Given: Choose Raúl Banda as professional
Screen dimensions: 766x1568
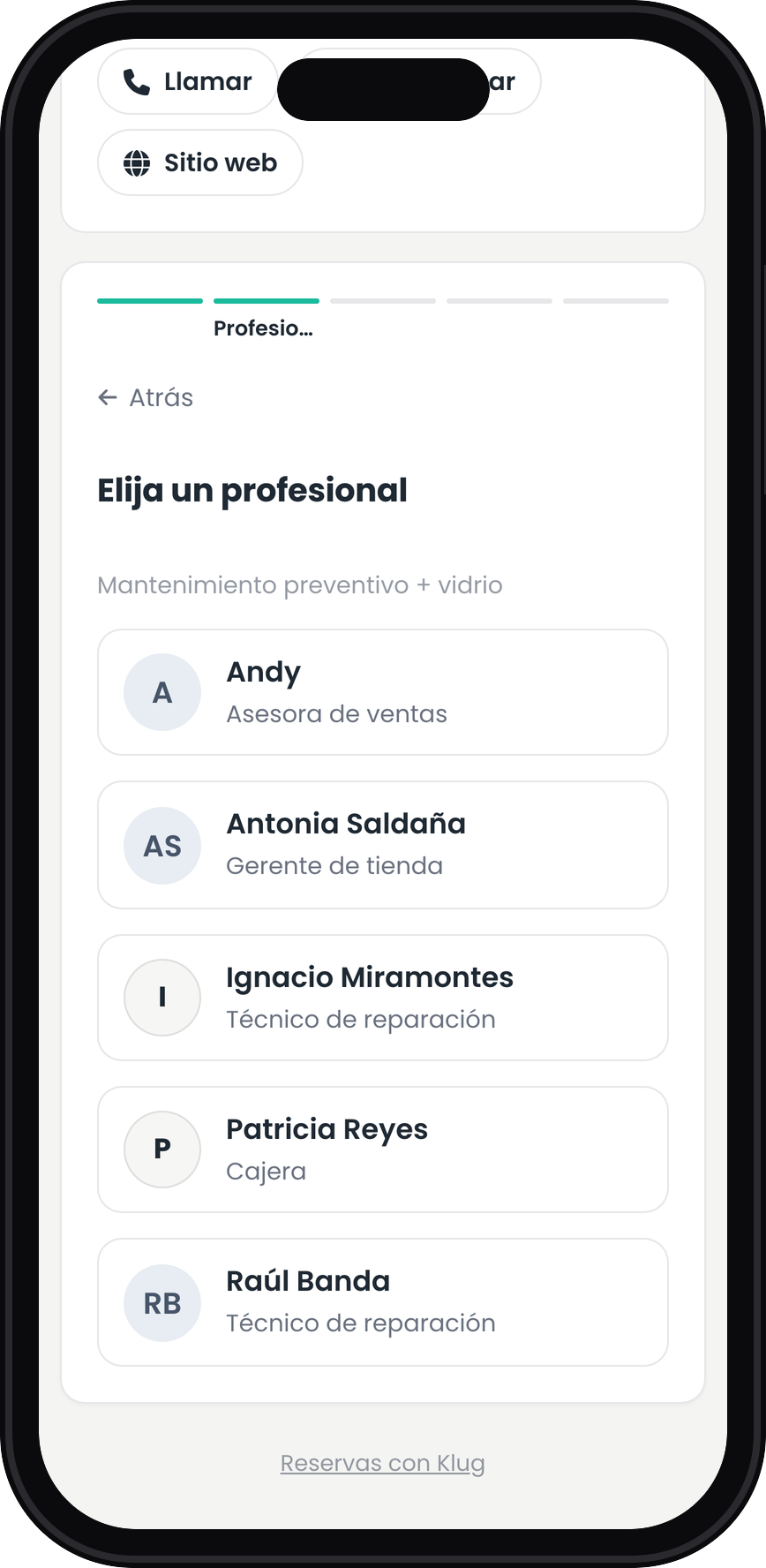Looking at the screenshot, I should 383,1302.
